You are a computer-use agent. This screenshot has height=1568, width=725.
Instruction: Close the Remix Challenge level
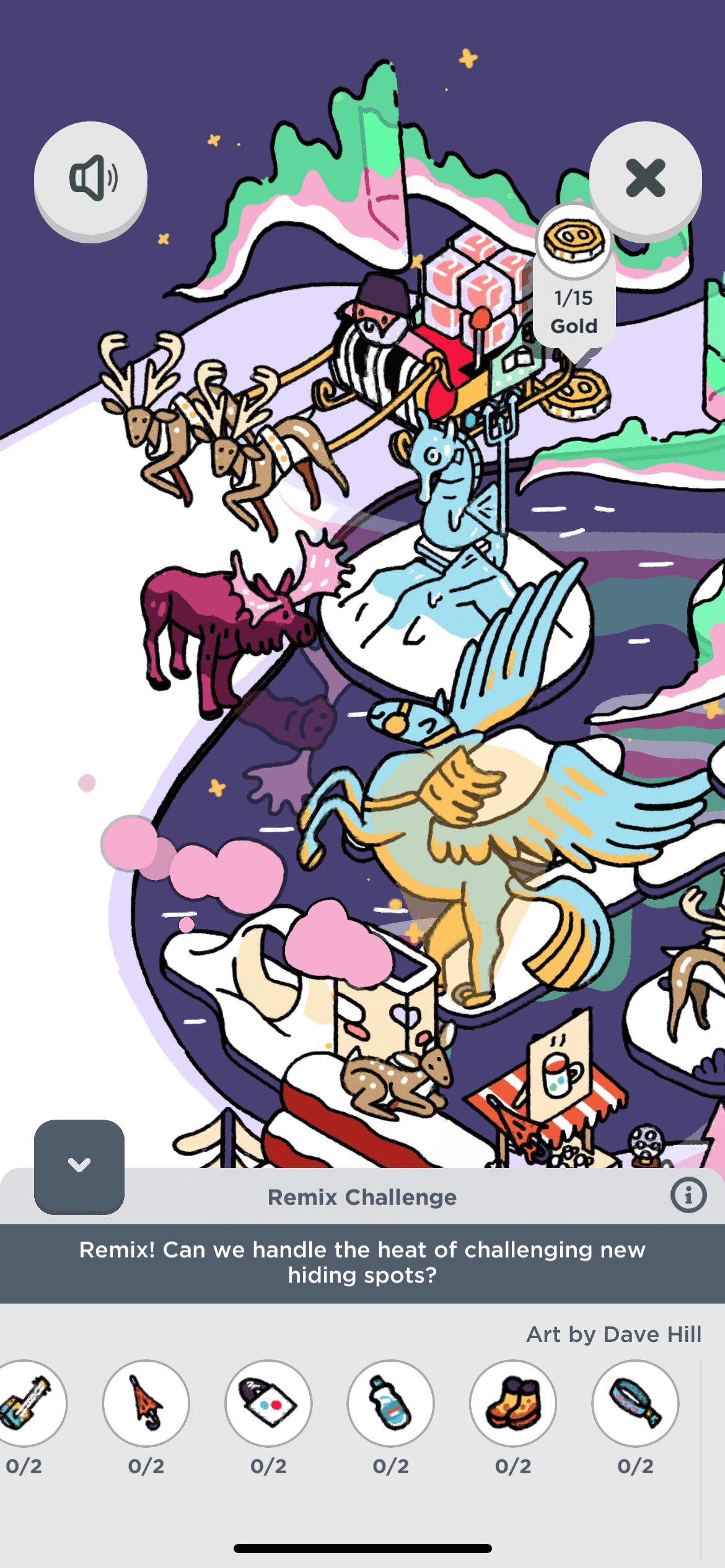(645, 179)
